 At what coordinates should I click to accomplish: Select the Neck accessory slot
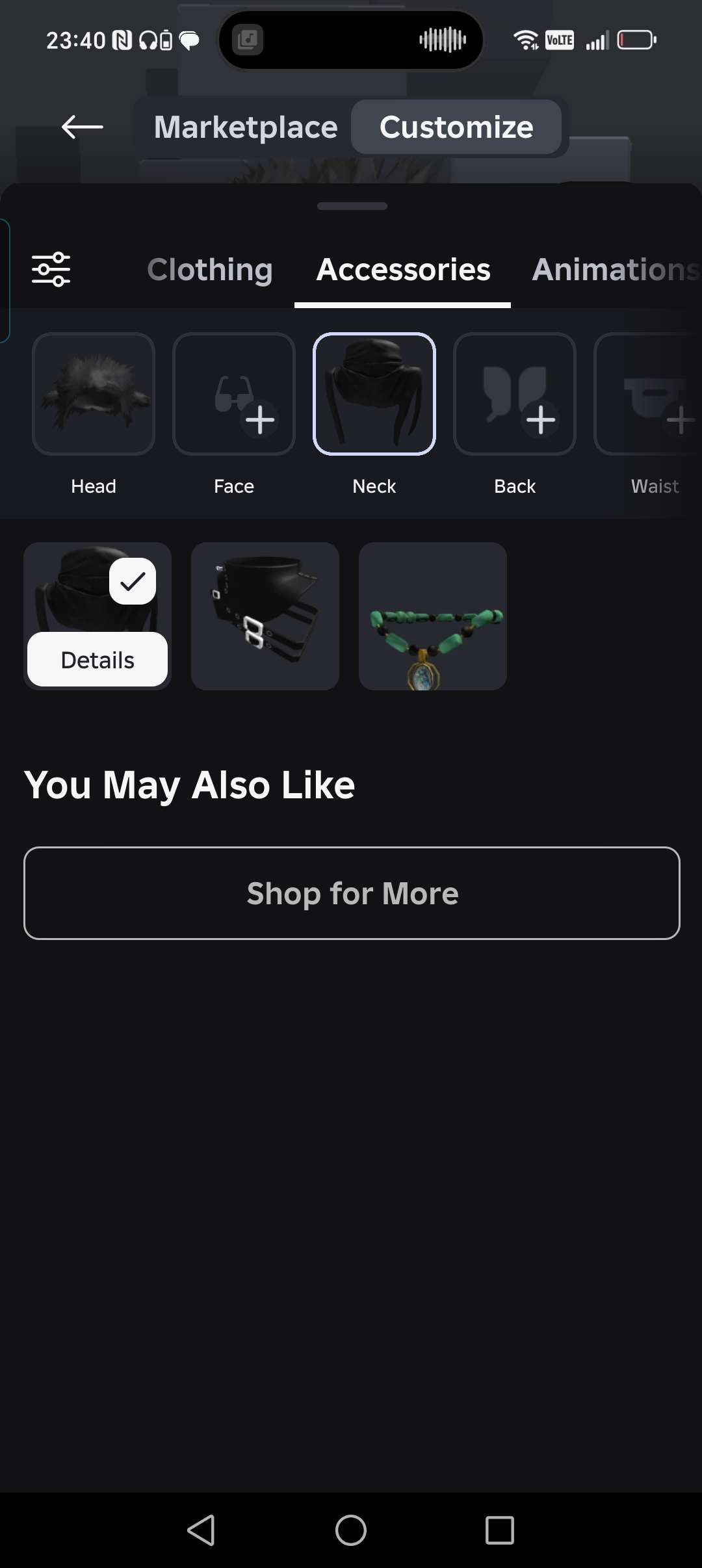pyautogui.click(x=374, y=394)
